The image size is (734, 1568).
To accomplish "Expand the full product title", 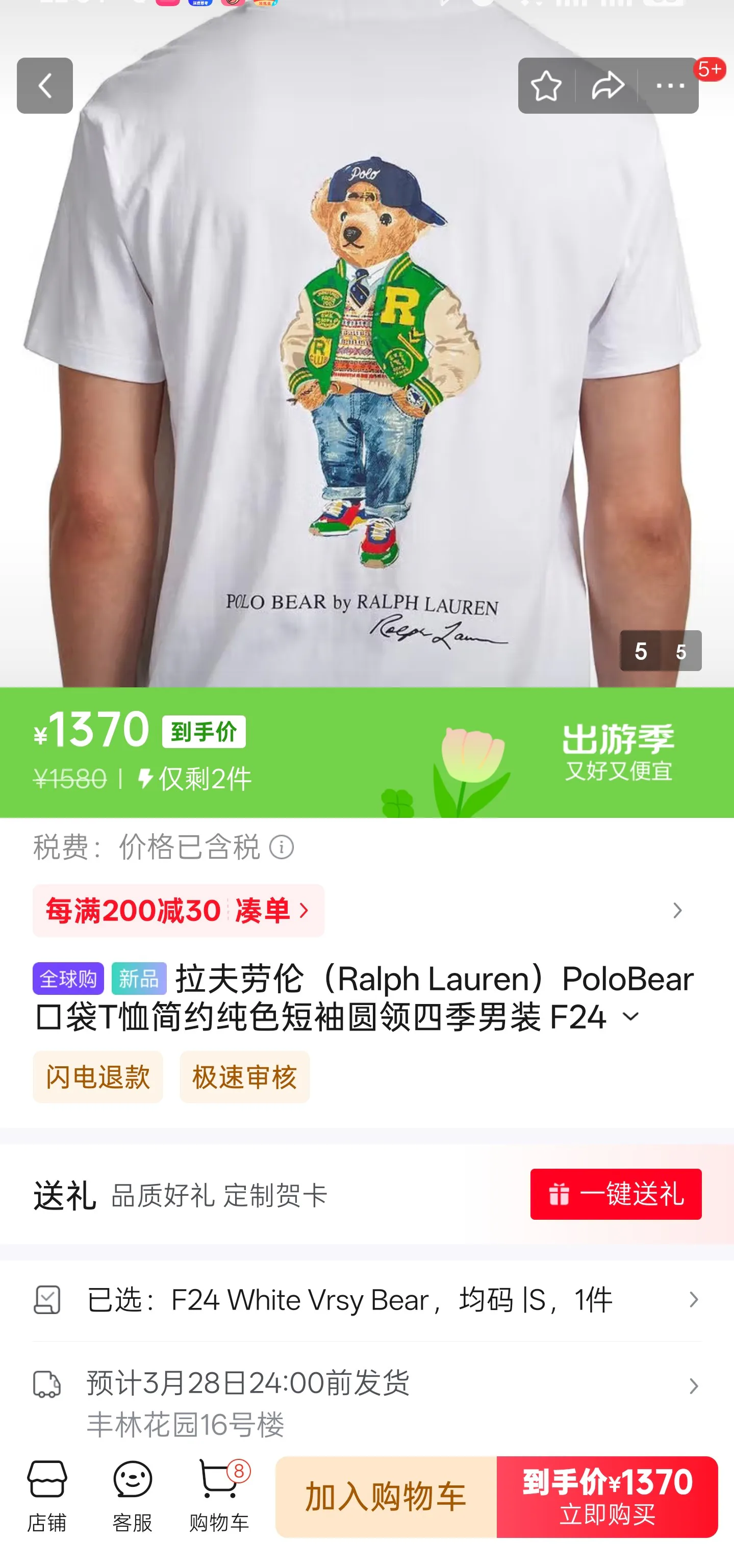I will (630, 1016).
